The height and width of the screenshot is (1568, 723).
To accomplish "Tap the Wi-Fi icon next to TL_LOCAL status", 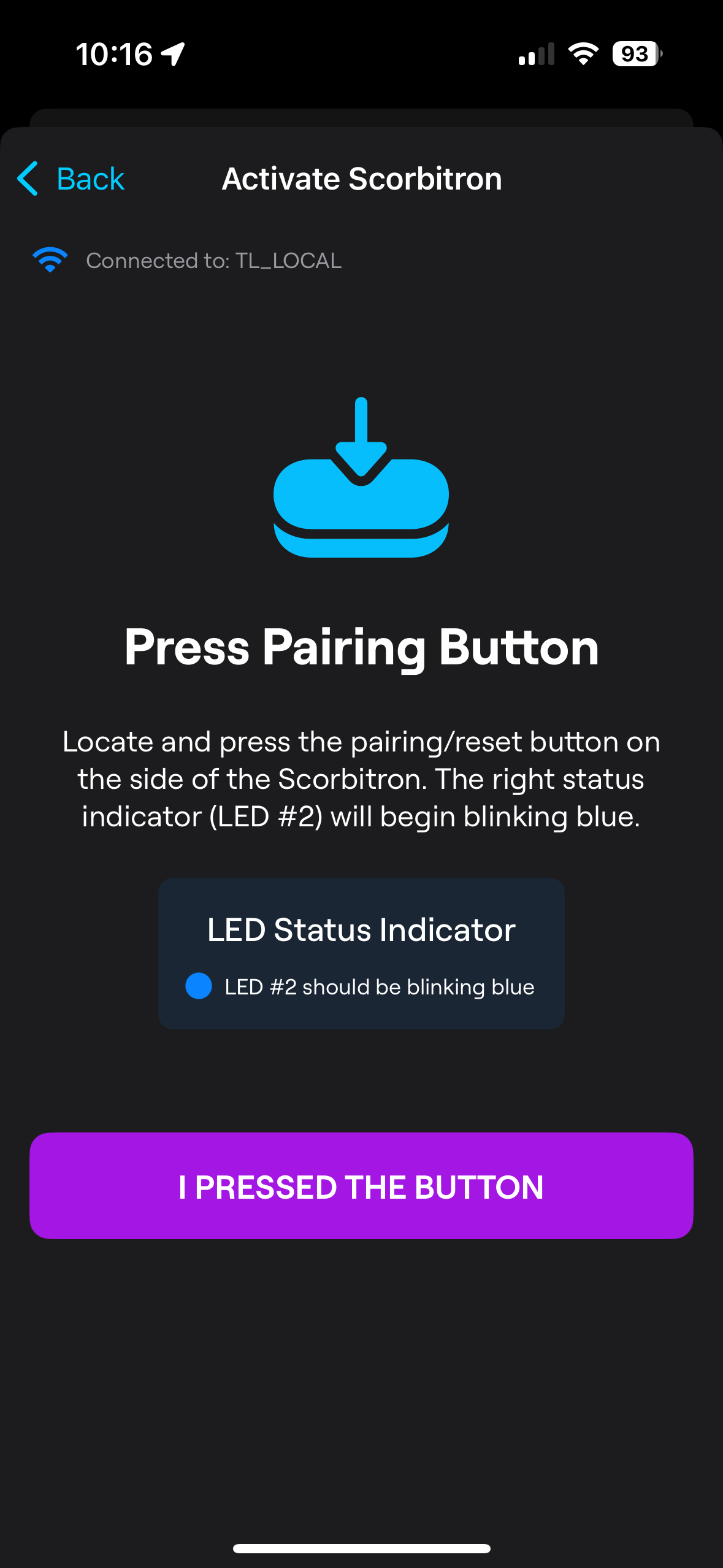I will [x=50, y=259].
